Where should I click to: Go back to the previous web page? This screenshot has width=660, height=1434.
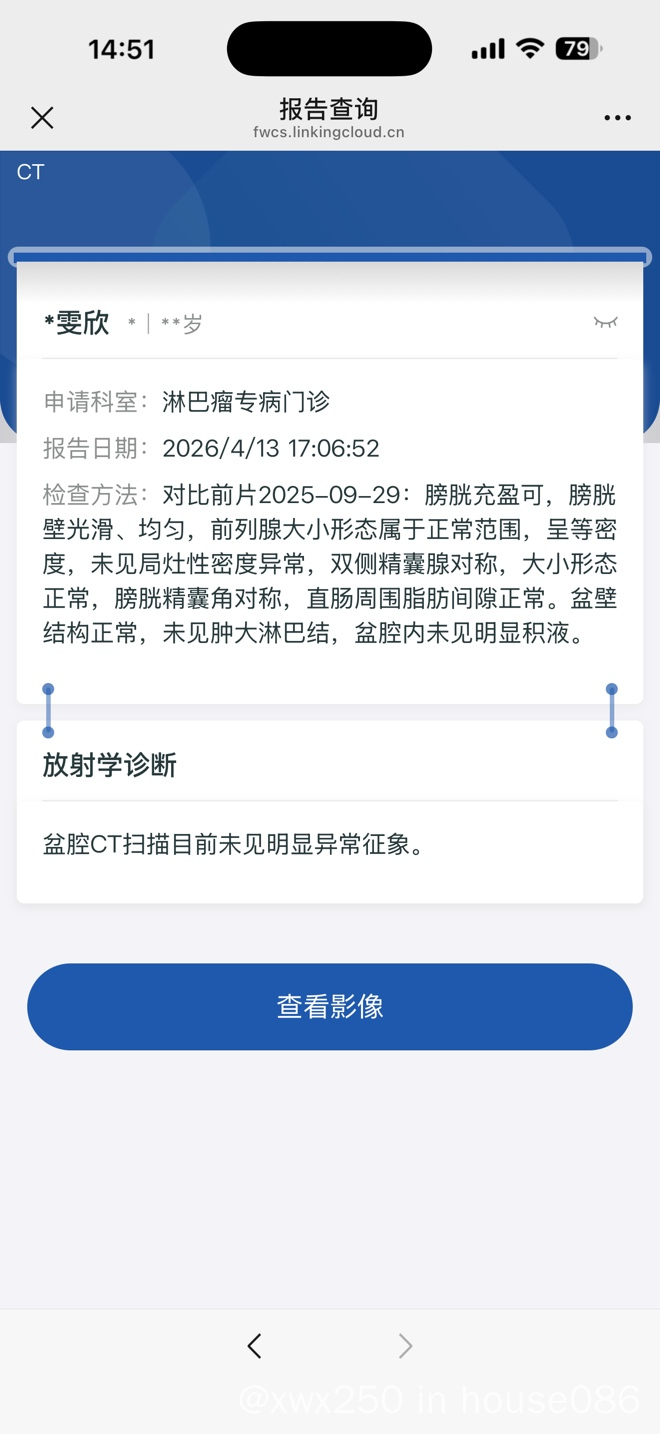(x=255, y=1346)
